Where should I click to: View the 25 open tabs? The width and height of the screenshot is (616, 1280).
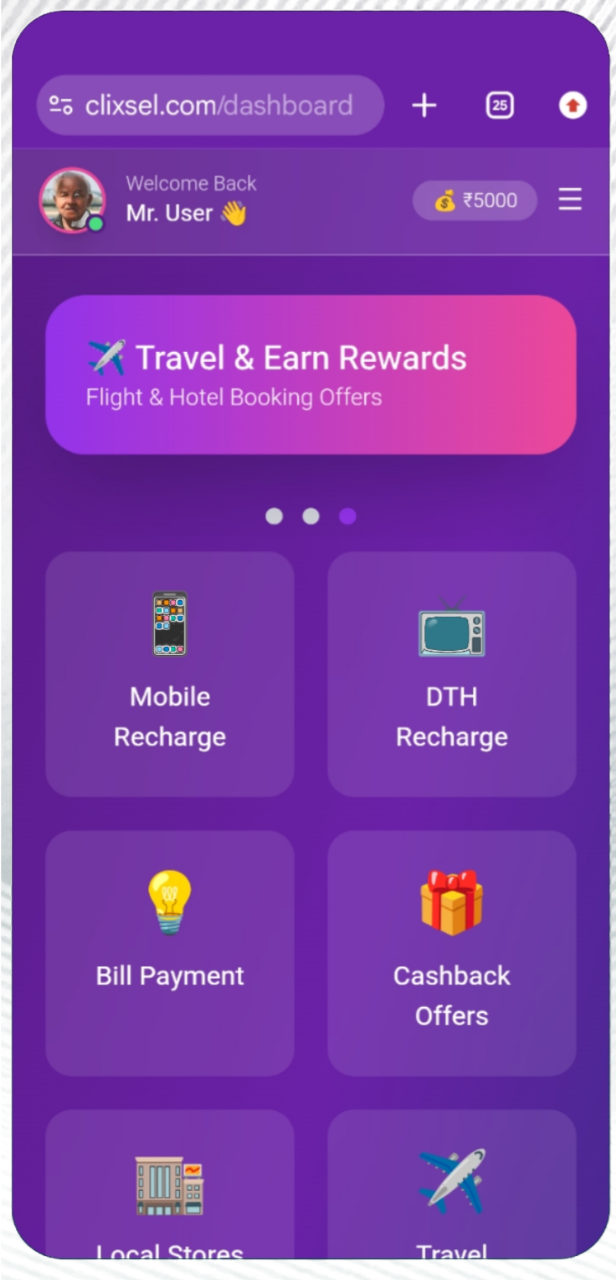click(500, 105)
